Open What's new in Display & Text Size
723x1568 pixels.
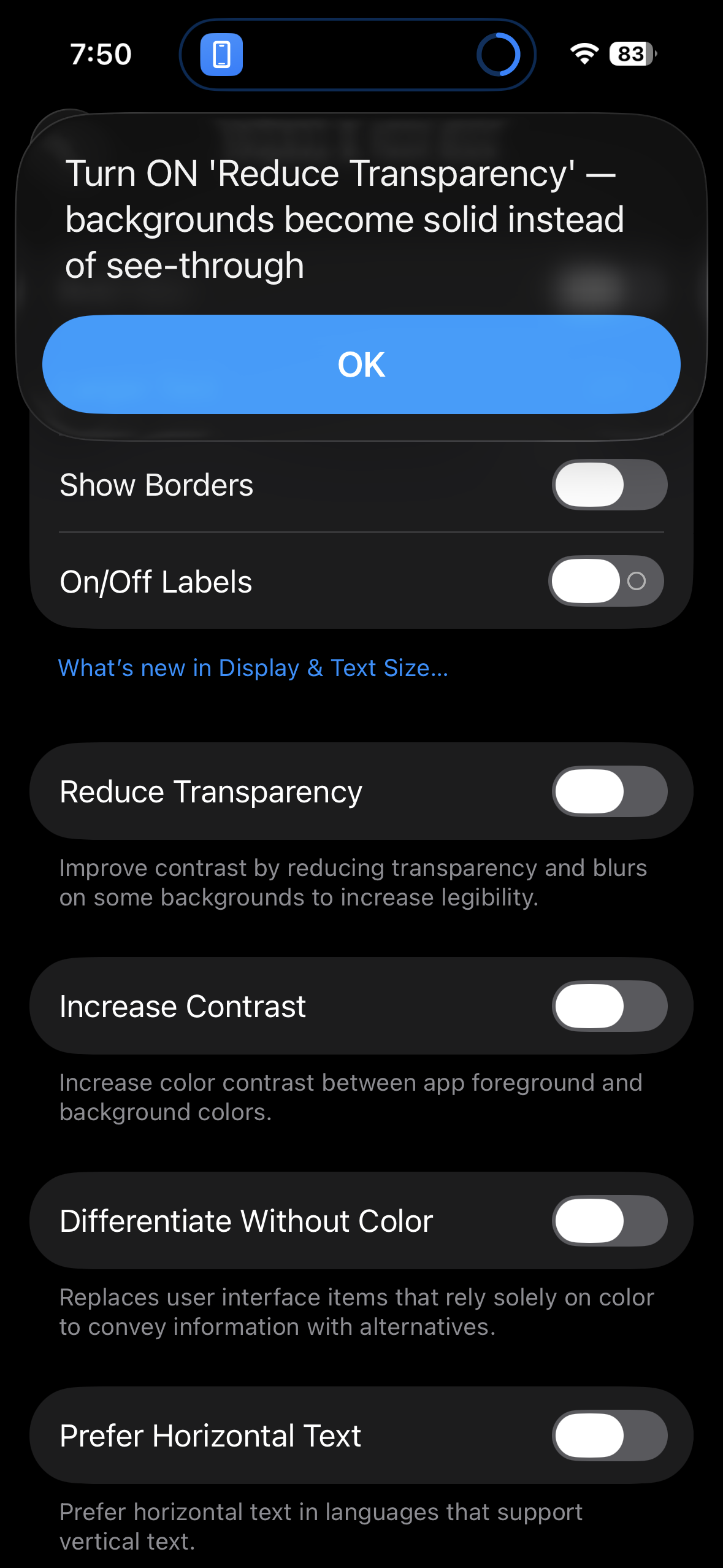pos(253,667)
